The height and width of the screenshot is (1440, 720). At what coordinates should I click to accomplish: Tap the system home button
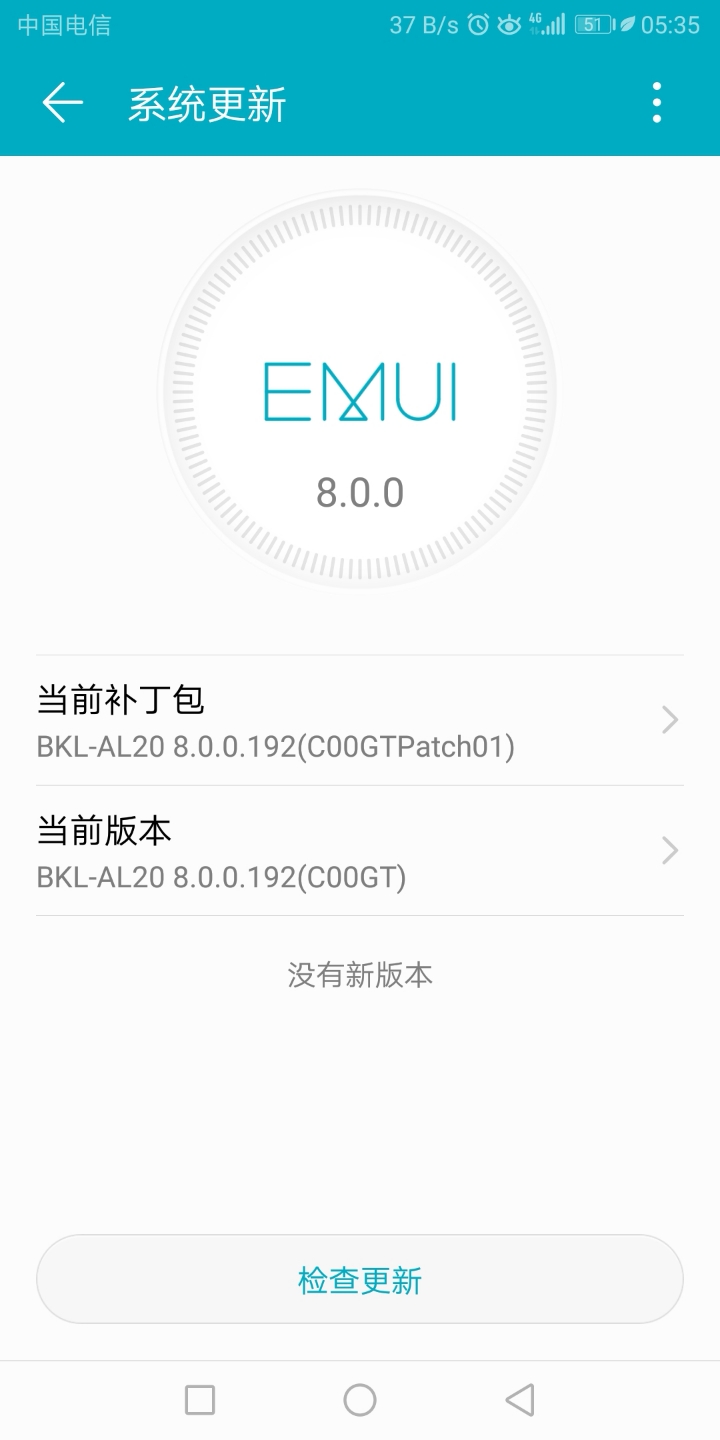pos(360,1400)
